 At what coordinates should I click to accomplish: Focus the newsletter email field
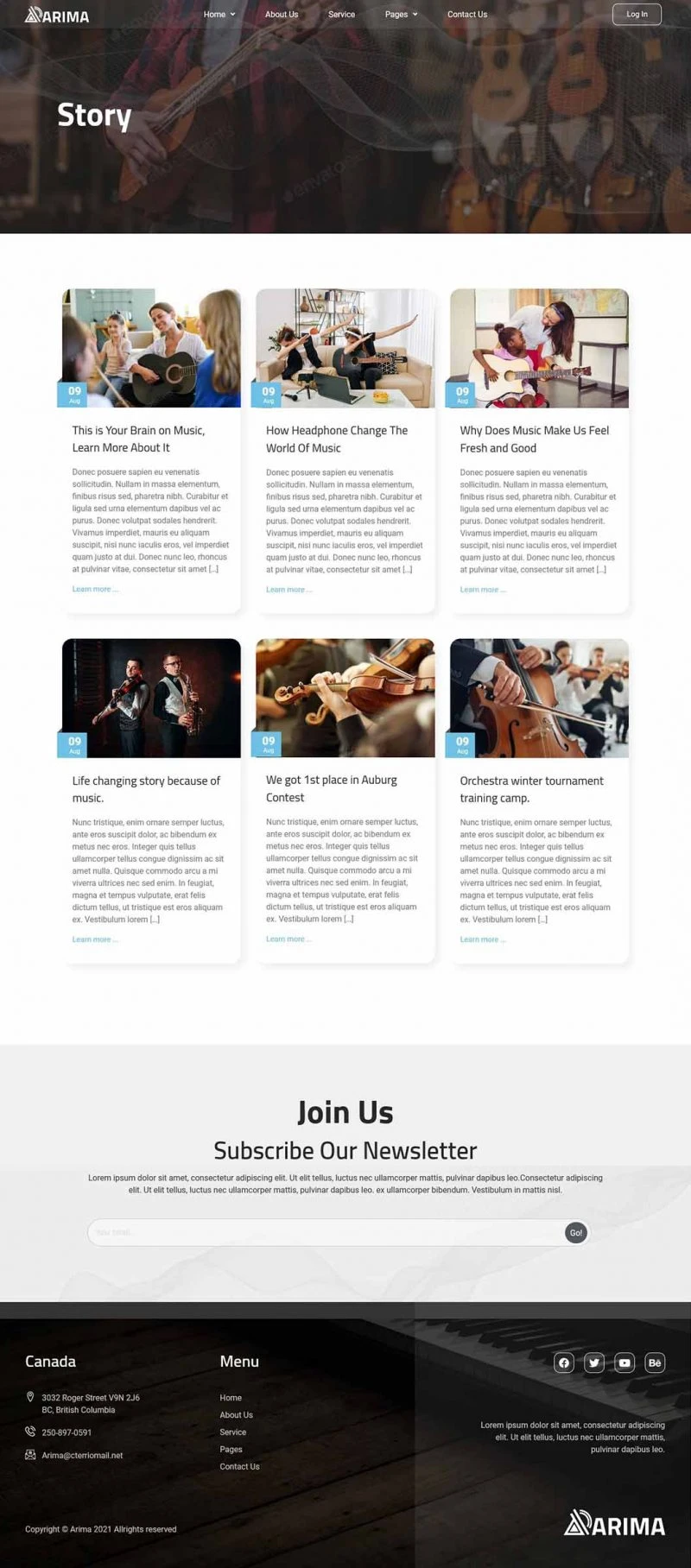326,1232
